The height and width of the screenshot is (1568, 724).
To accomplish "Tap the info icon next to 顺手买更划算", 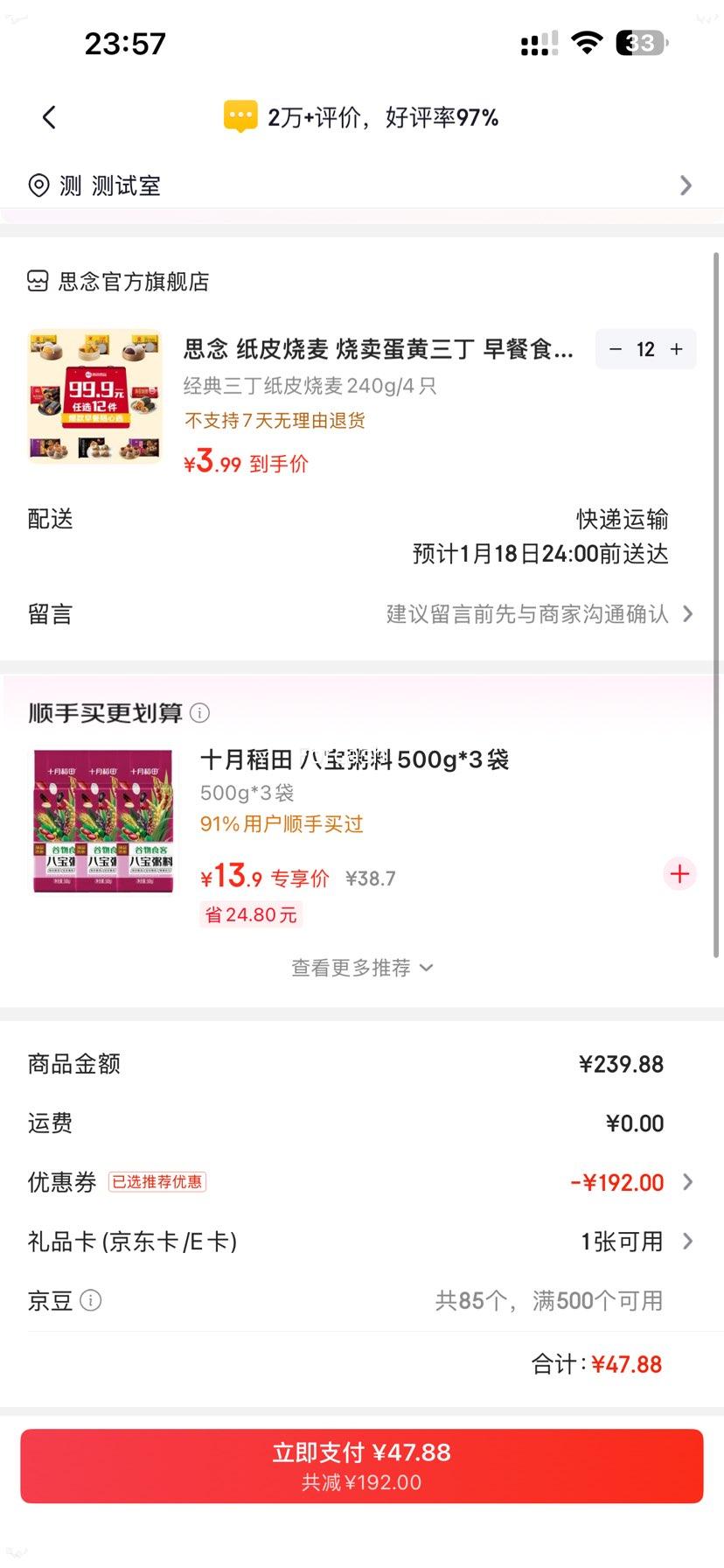I will coord(201,713).
